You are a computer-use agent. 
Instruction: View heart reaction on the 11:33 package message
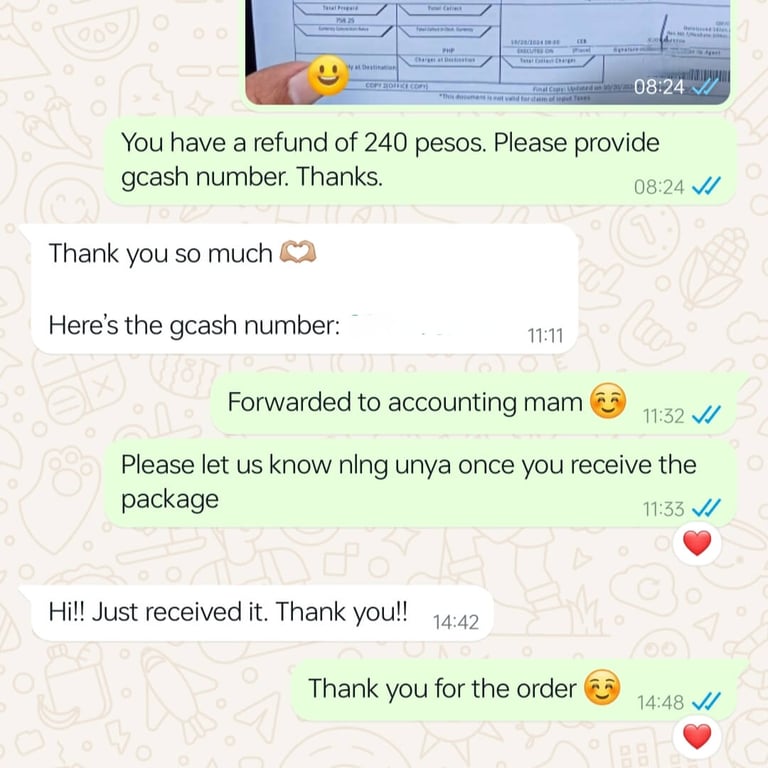tap(696, 544)
